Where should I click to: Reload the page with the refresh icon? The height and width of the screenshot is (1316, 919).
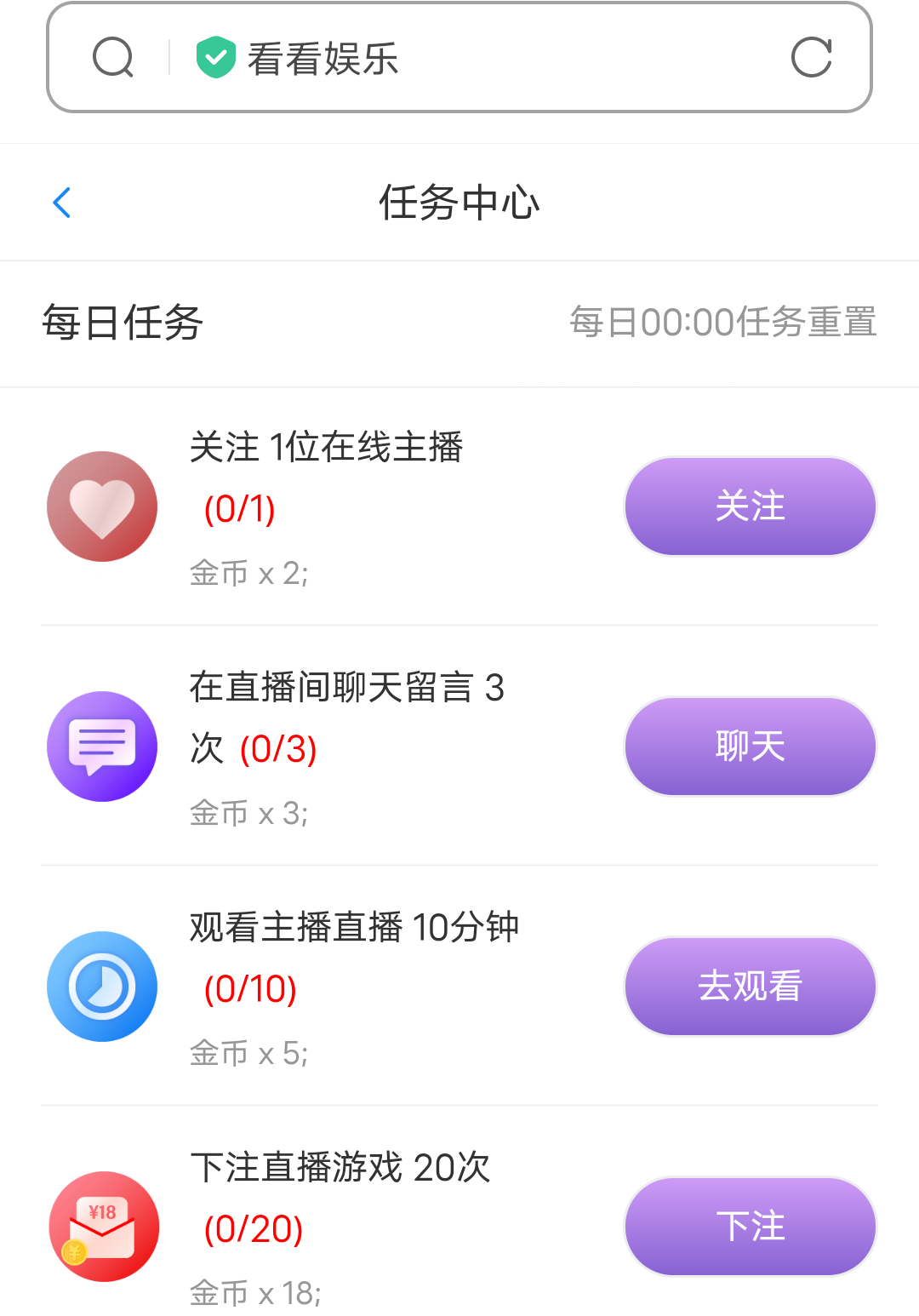pyautogui.click(x=811, y=58)
